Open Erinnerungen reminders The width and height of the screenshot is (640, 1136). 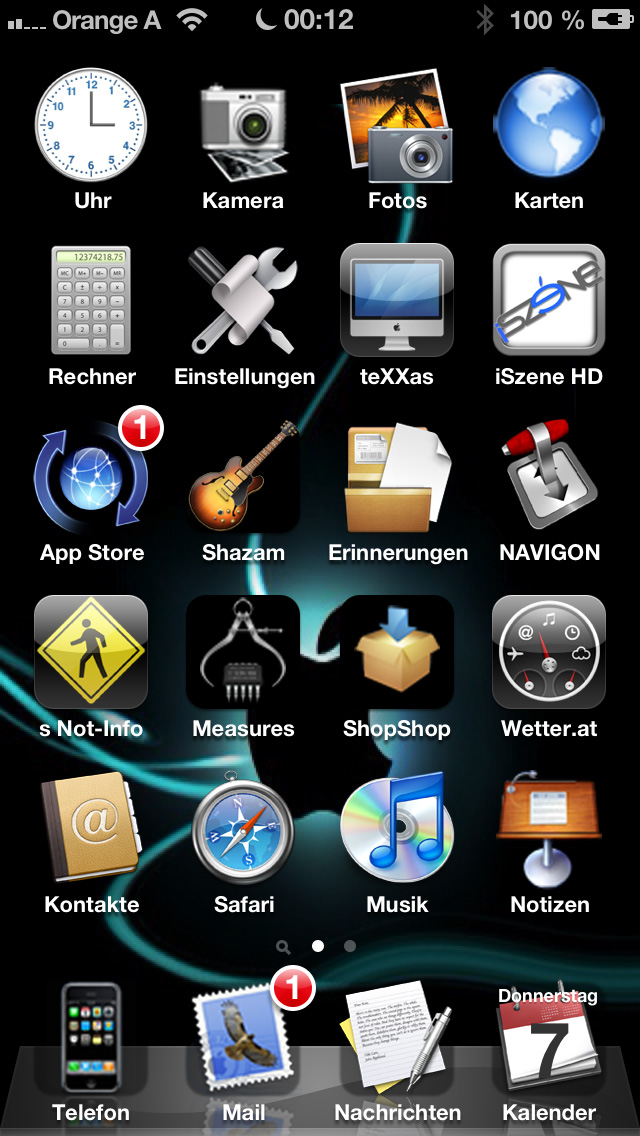point(397,477)
